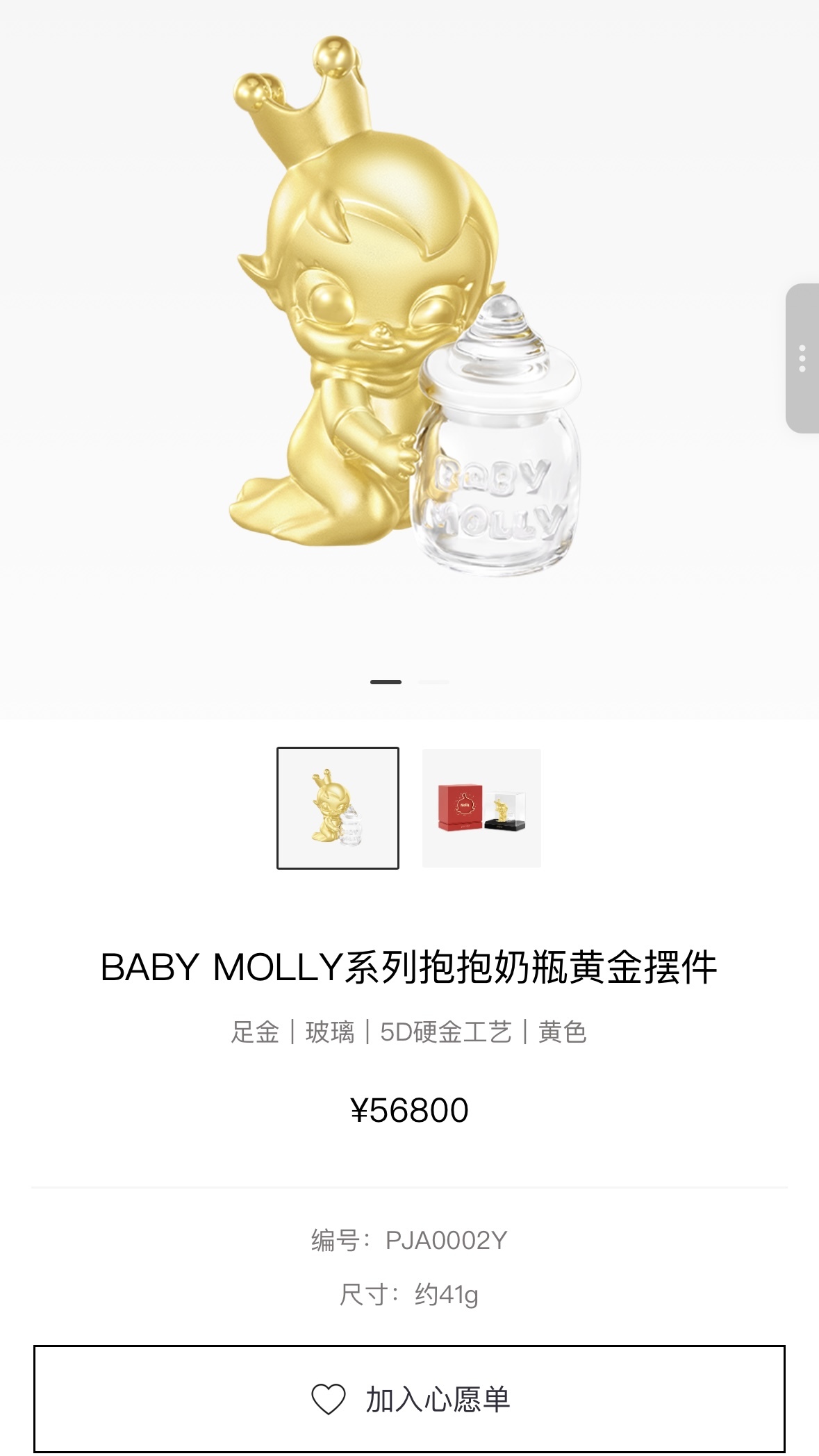The height and width of the screenshot is (1456, 819).
Task: Select the gold figurine thumbnail
Action: click(x=338, y=808)
